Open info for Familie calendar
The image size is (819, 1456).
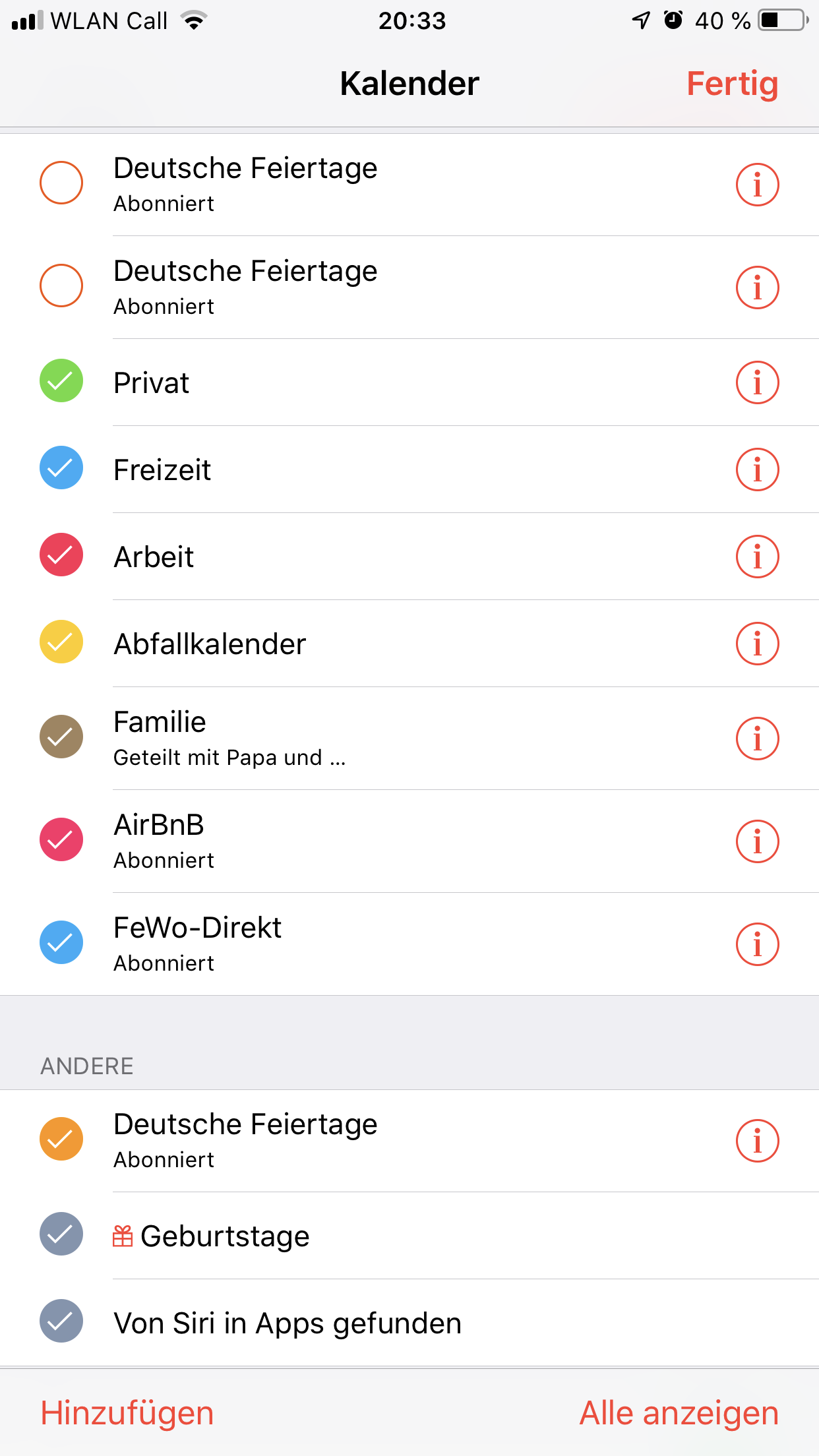(x=756, y=739)
